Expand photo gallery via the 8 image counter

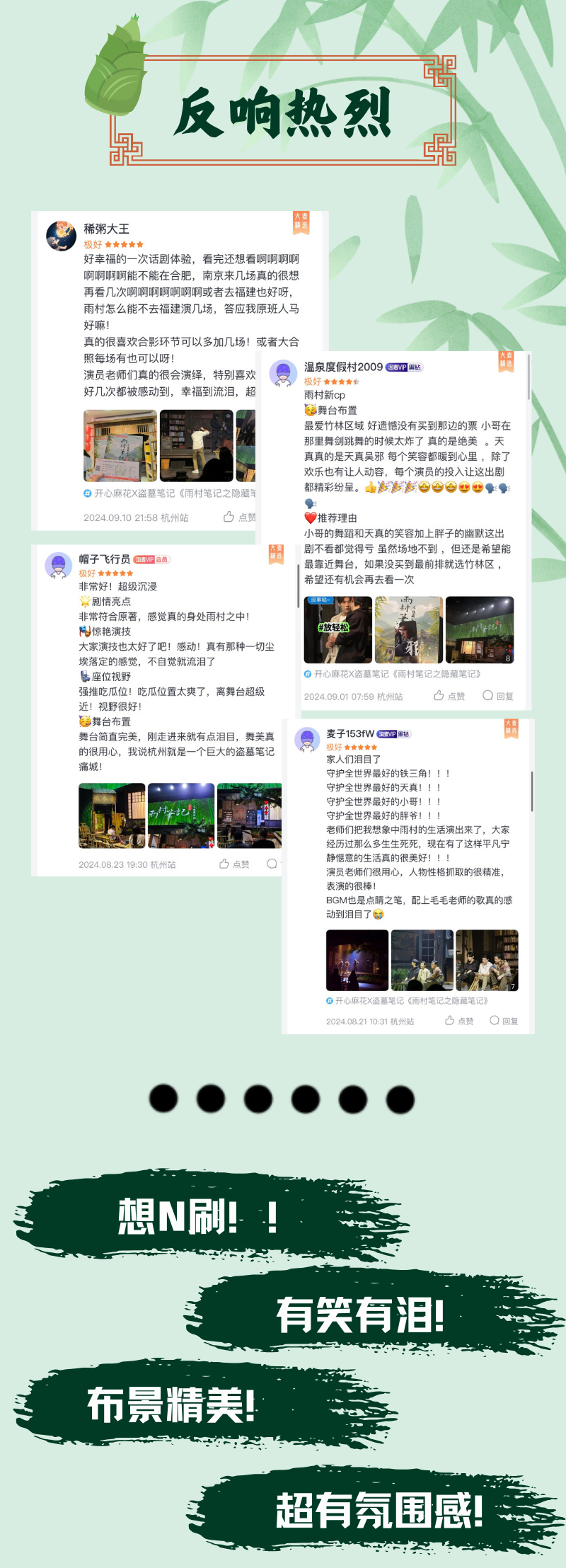[508, 657]
